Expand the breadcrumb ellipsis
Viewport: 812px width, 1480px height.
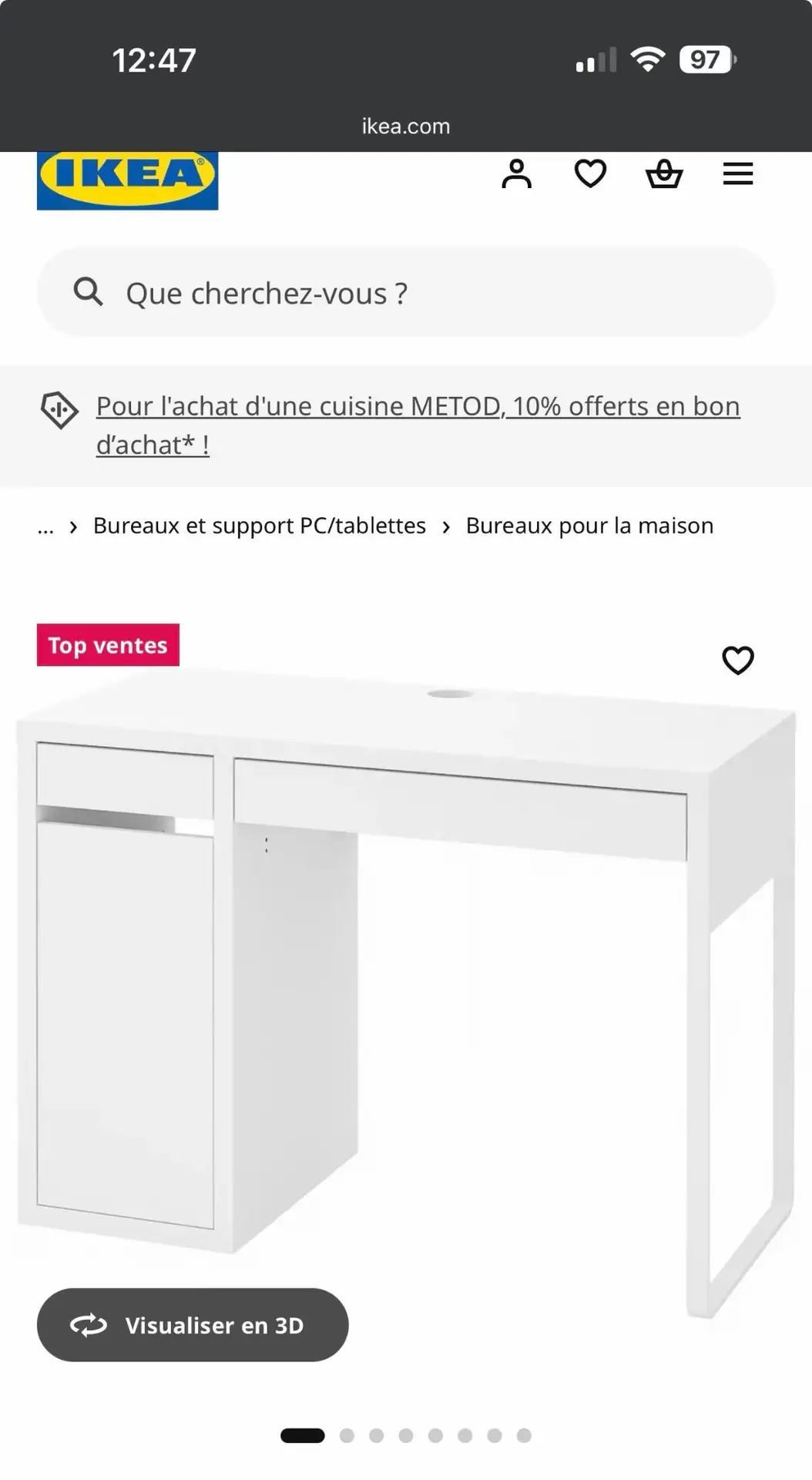click(45, 526)
